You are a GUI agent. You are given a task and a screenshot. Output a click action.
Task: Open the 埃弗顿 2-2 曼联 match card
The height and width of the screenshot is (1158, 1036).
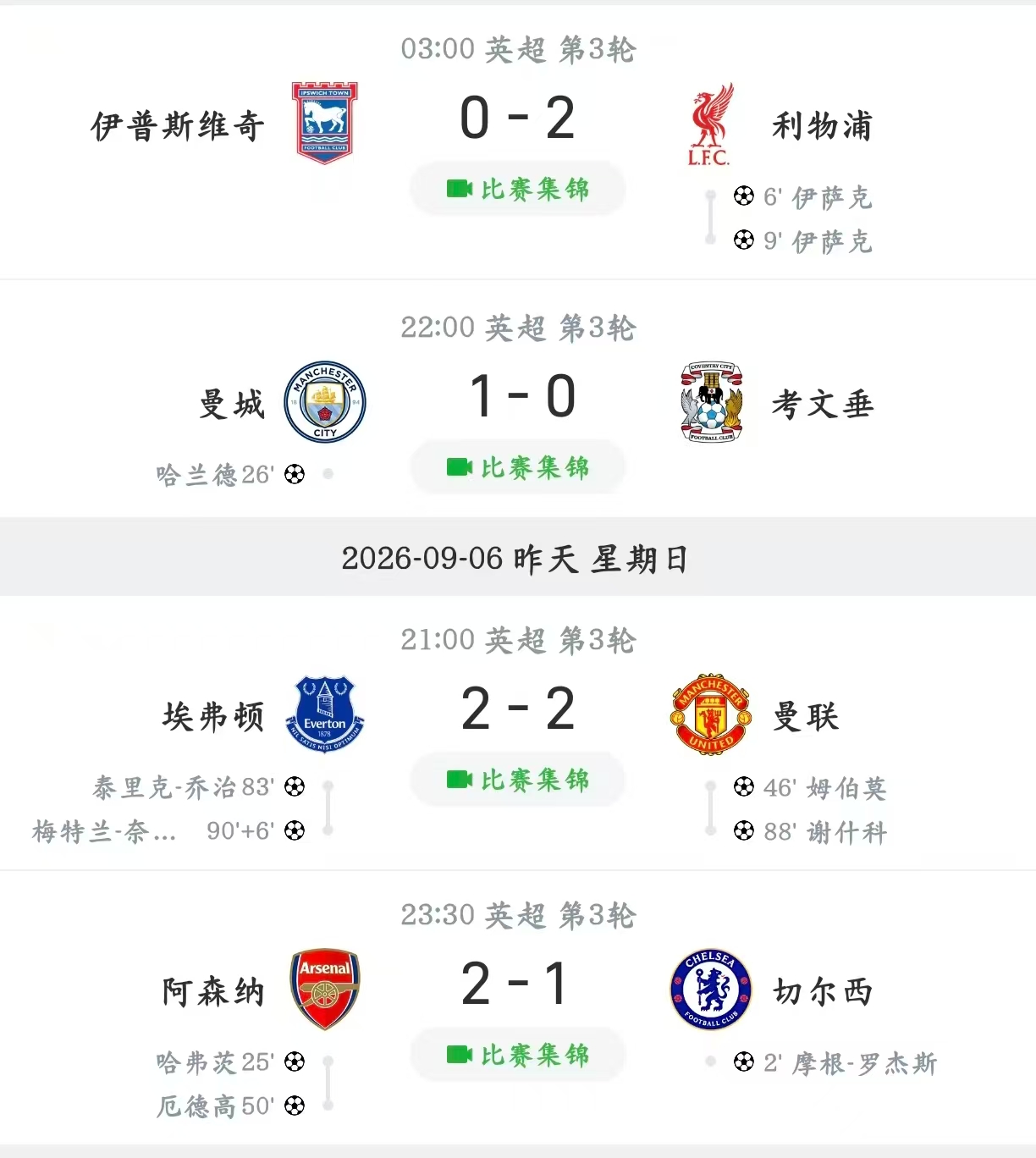[518, 733]
